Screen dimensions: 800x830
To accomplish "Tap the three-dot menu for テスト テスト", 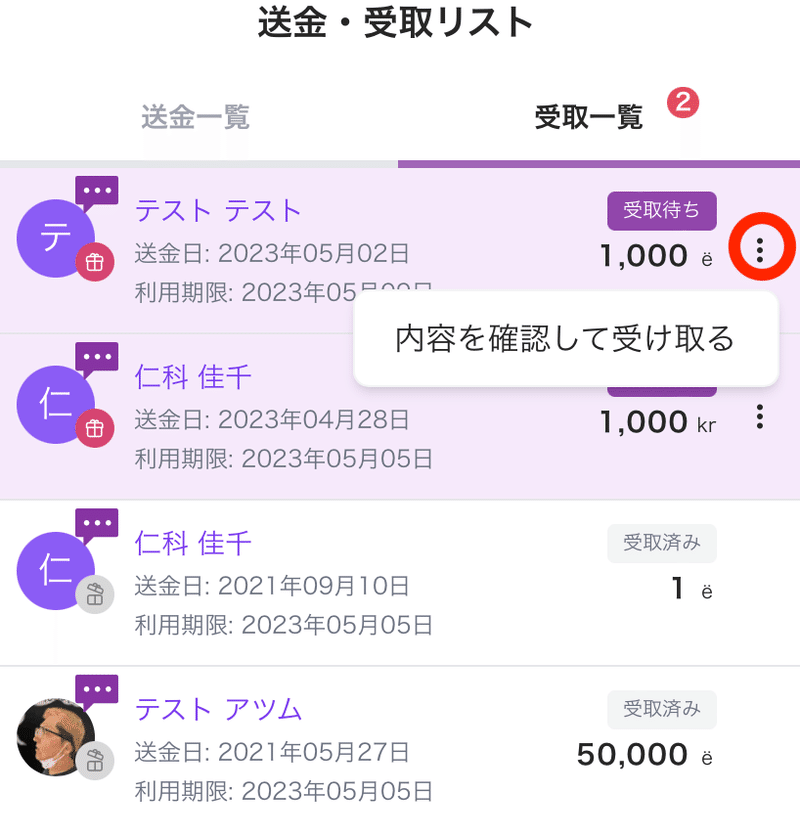I will (760, 249).
